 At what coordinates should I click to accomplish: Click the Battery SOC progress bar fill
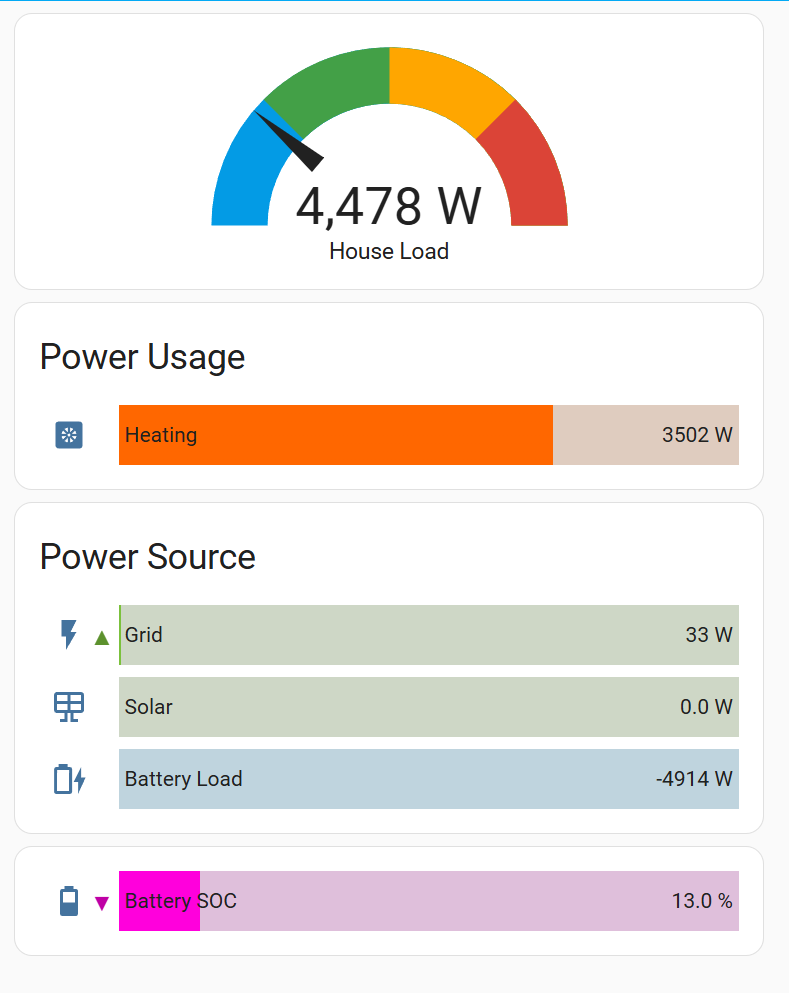point(158,900)
